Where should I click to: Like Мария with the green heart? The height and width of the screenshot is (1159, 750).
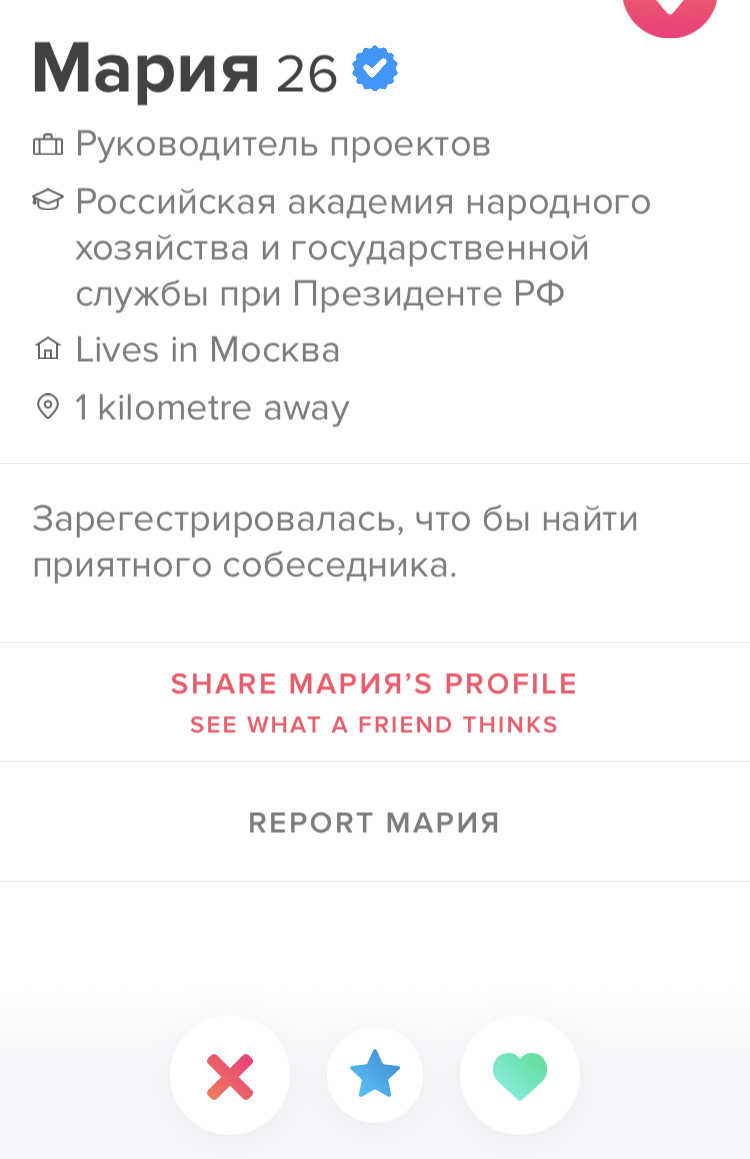tap(520, 1076)
